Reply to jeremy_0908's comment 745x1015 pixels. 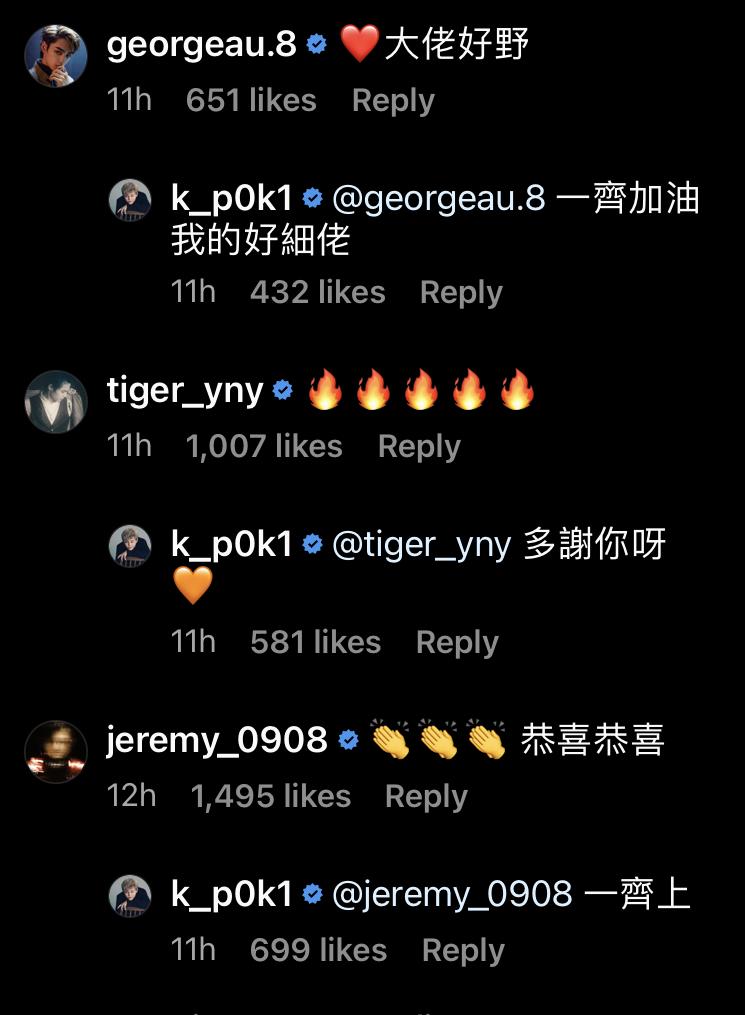tap(426, 797)
